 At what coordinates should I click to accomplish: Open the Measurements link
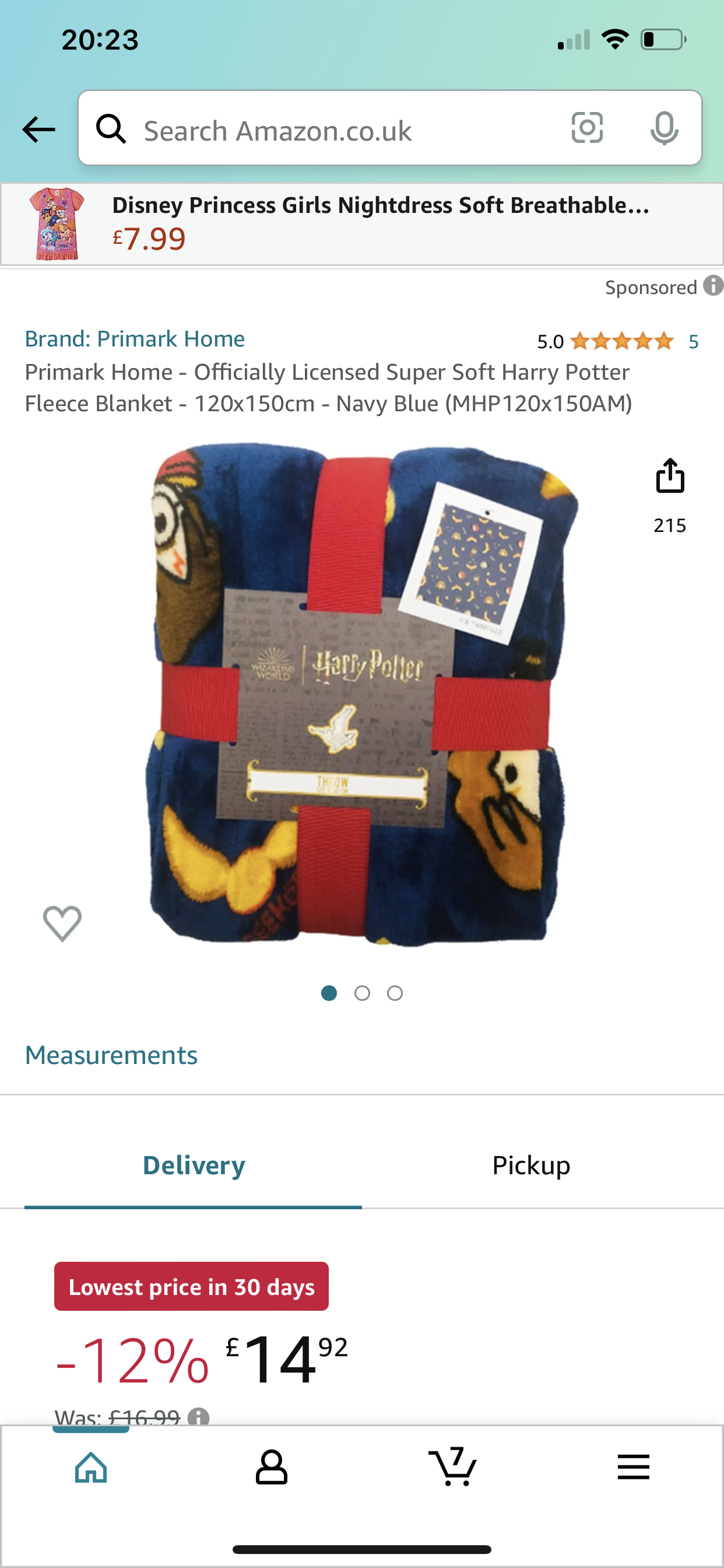(x=111, y=1055)
